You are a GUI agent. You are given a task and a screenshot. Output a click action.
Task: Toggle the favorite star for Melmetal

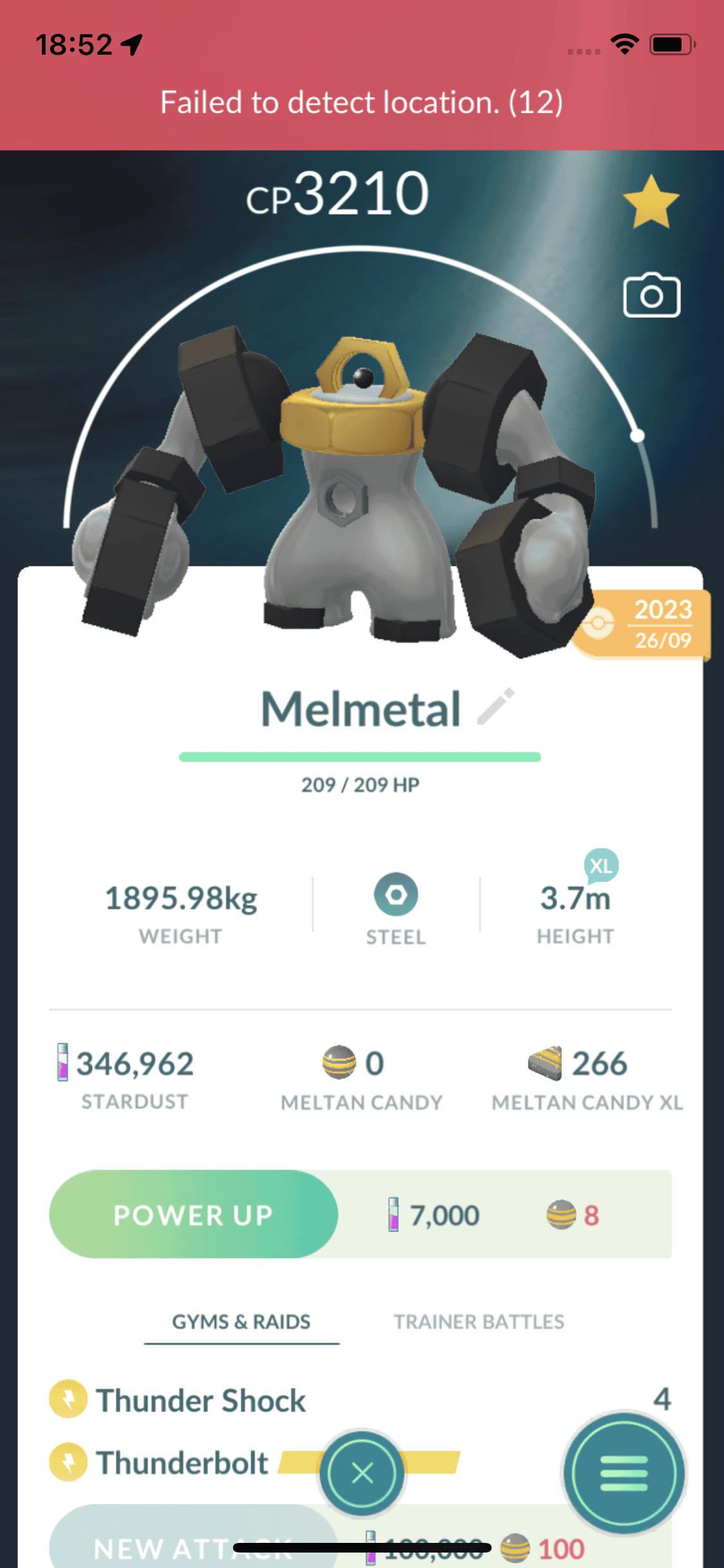651,203
